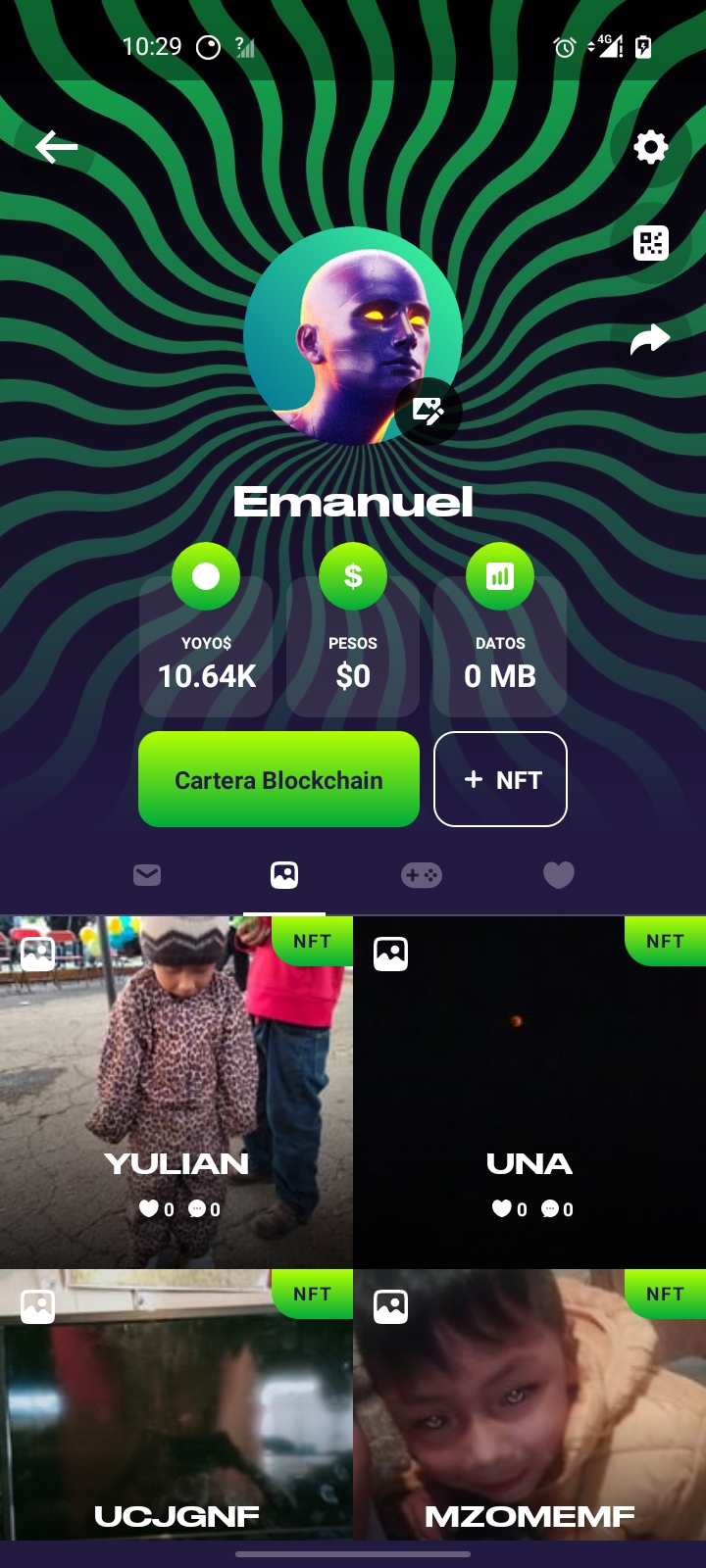The width and height of the screenshot is (706, 1568).
Task: Edit the profile avatar picture
Action: coord(429,411)
